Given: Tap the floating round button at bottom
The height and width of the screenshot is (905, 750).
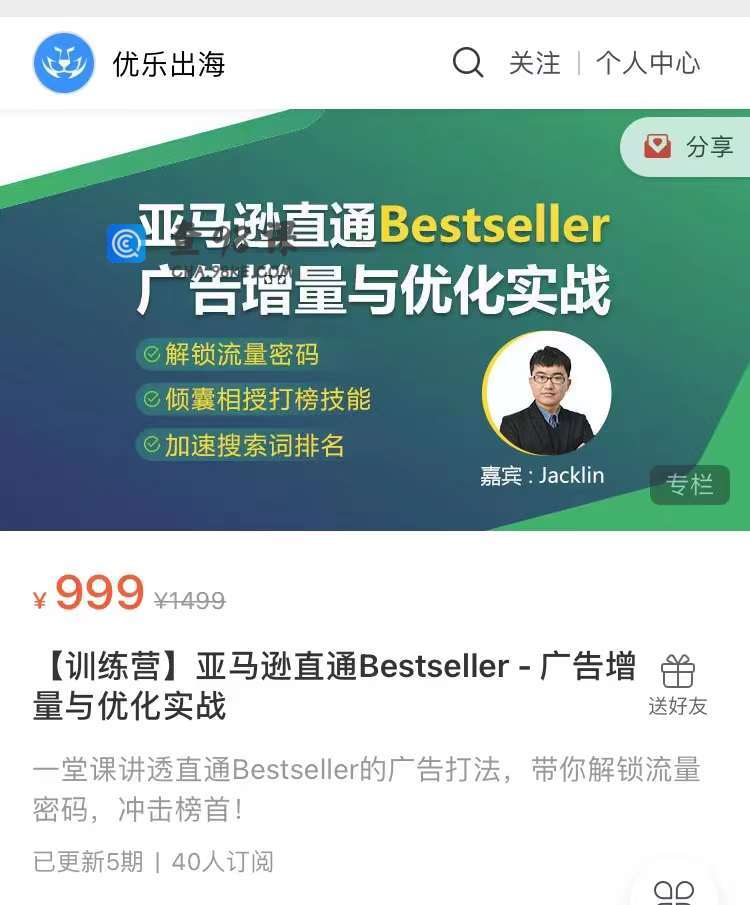Looking at the screenshot, I should pyautogui.click(x=674, y=888).
